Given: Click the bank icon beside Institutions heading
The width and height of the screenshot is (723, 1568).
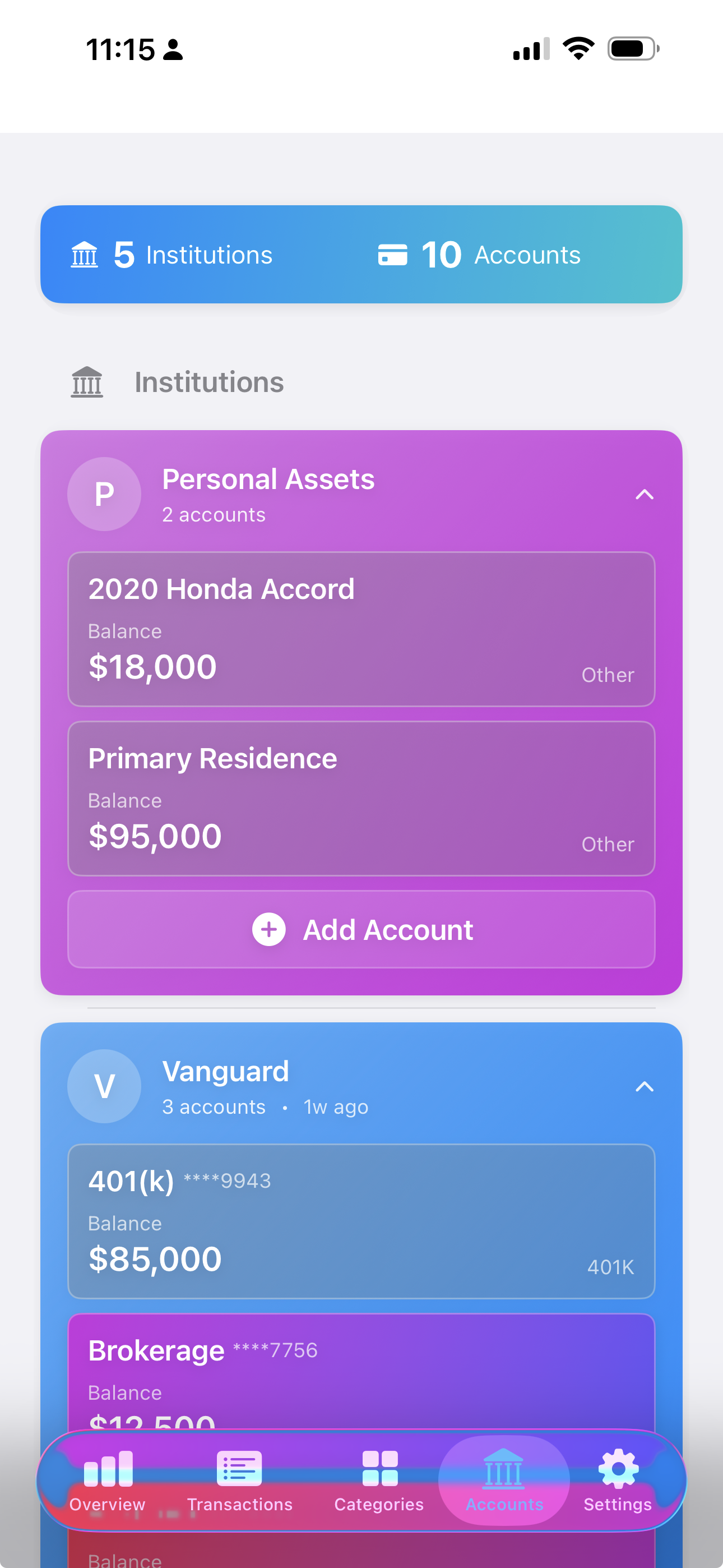Looking at the screenshot, I should pyautogui.click(x=86, y=381).
